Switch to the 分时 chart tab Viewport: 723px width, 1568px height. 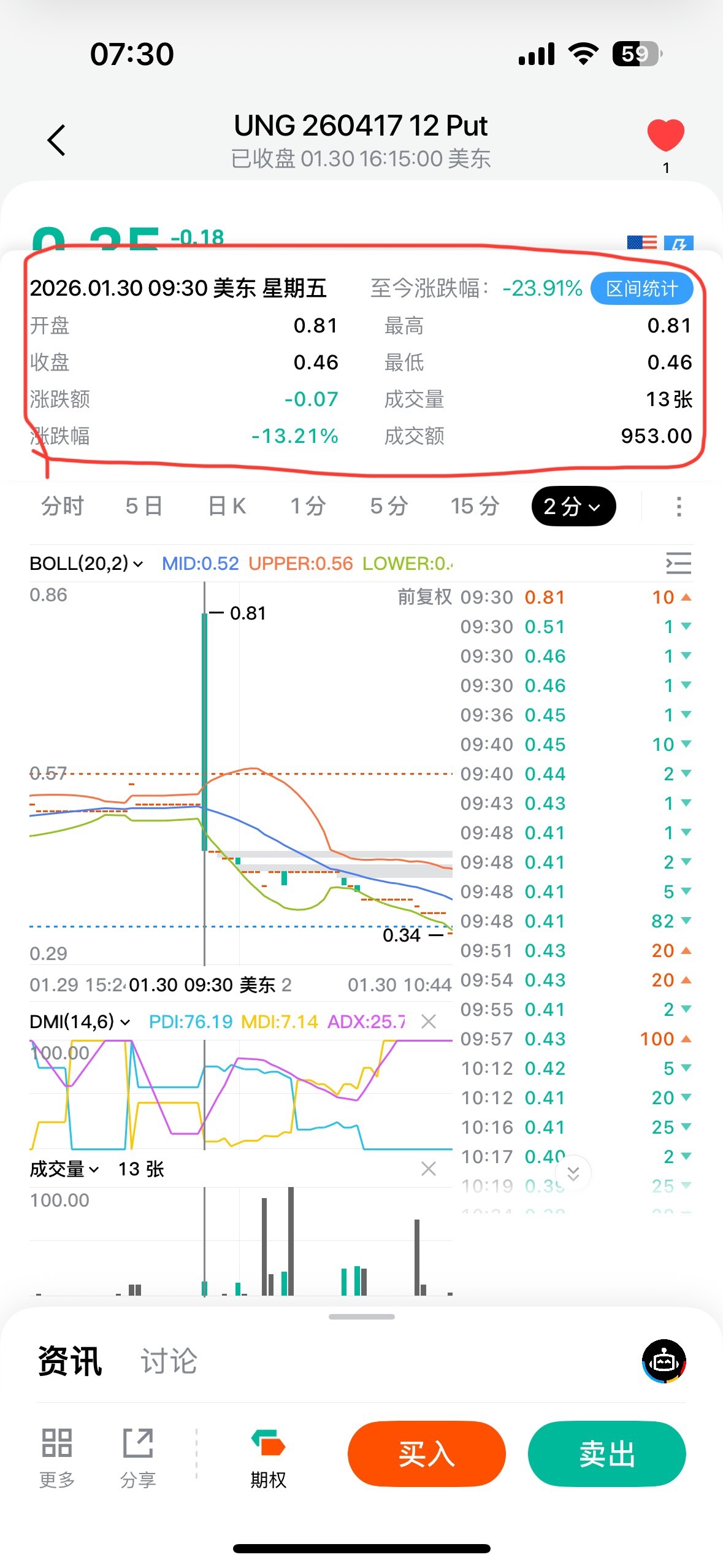pyautogui.click(x=63, y=506)
